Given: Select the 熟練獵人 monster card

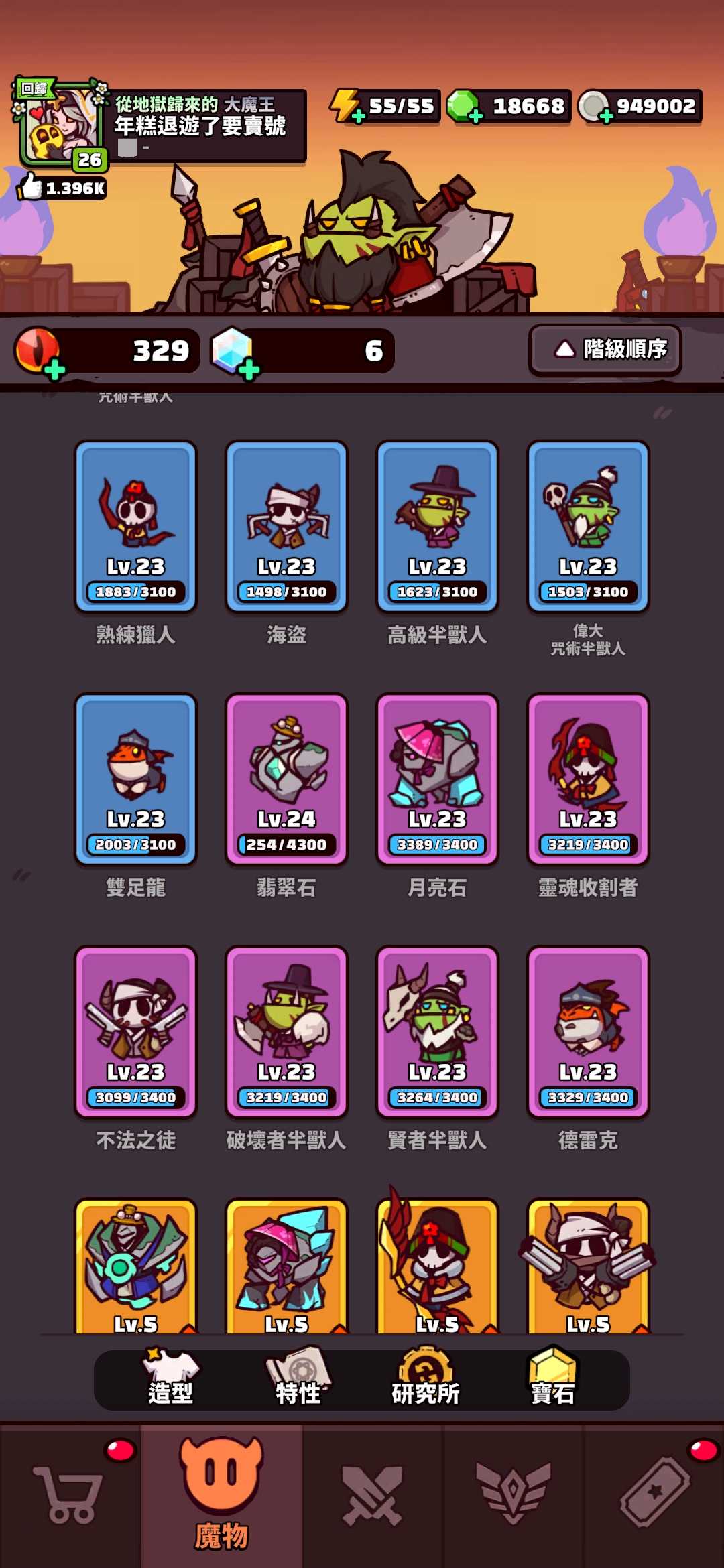Looking at the screenshot, I should click(135, 526).
